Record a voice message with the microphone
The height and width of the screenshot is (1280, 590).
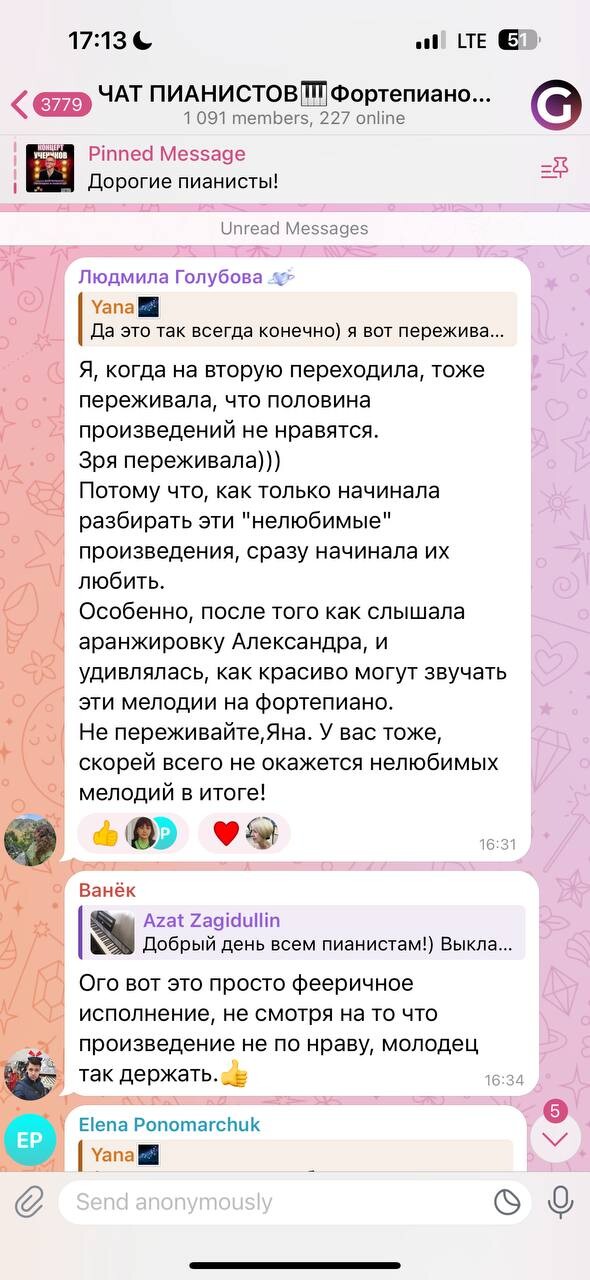[561, 1201]
